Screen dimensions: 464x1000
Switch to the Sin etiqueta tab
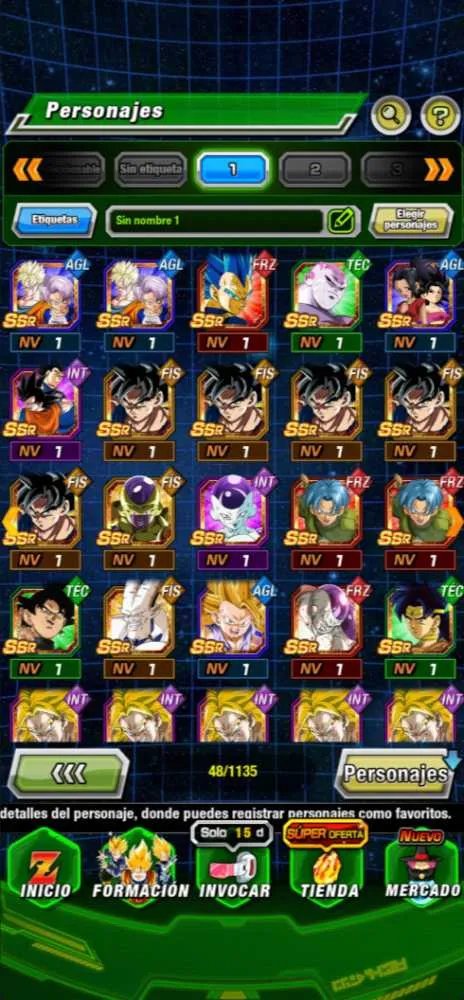[151, 170]
